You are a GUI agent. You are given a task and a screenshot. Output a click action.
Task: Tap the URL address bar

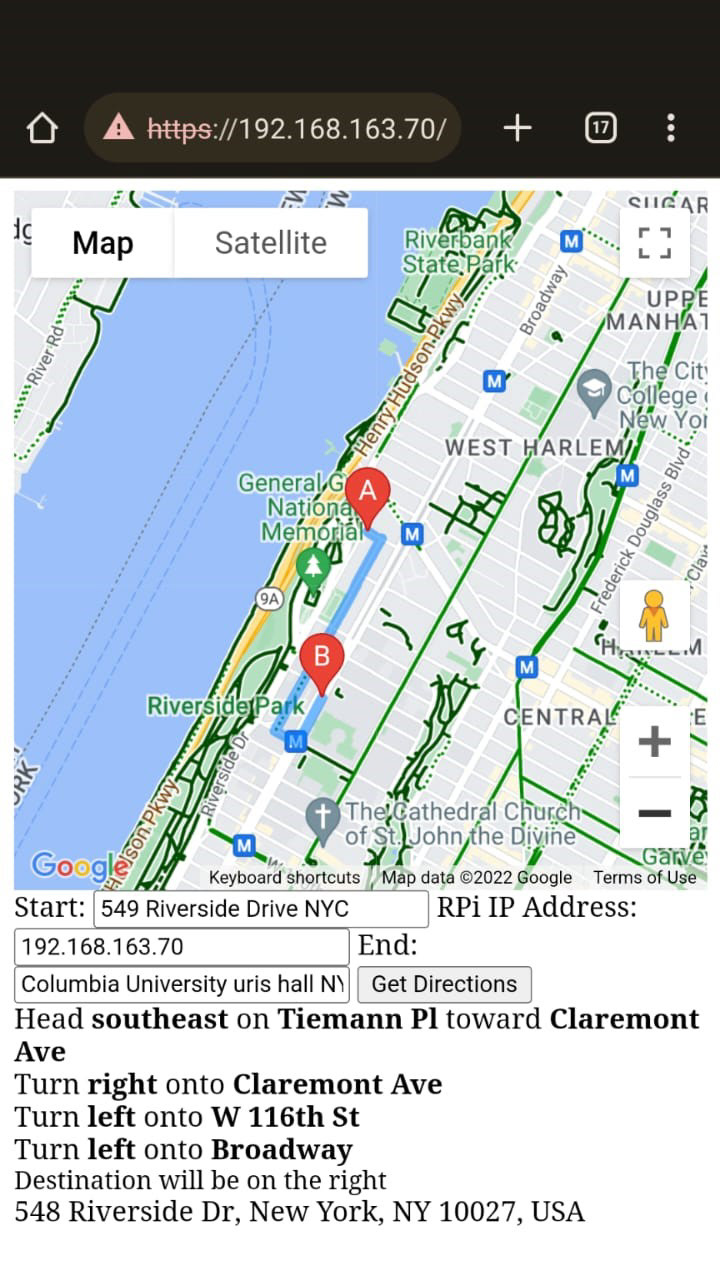[295, 128]
